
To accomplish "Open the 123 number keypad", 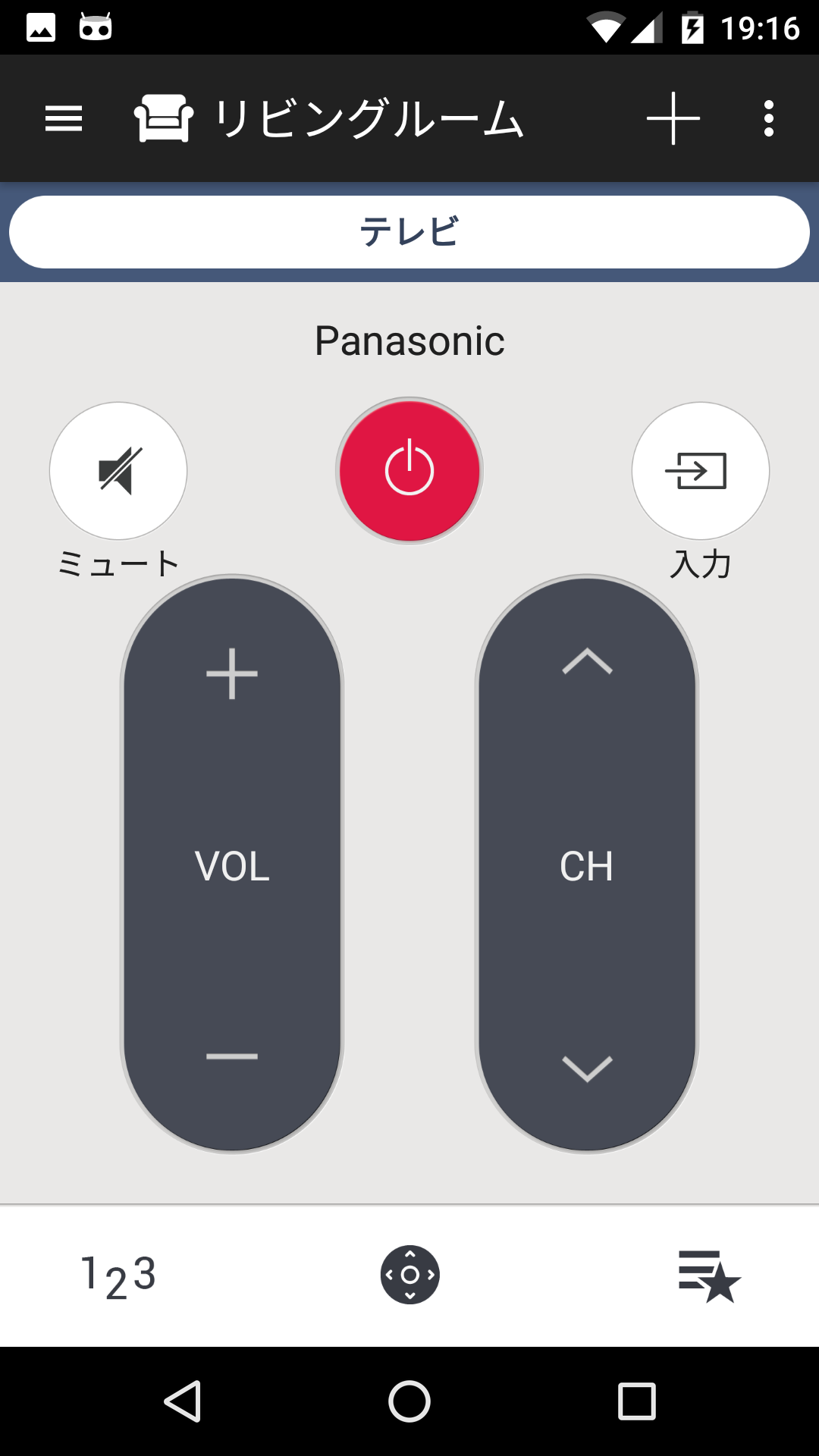I will [118, 1276].
